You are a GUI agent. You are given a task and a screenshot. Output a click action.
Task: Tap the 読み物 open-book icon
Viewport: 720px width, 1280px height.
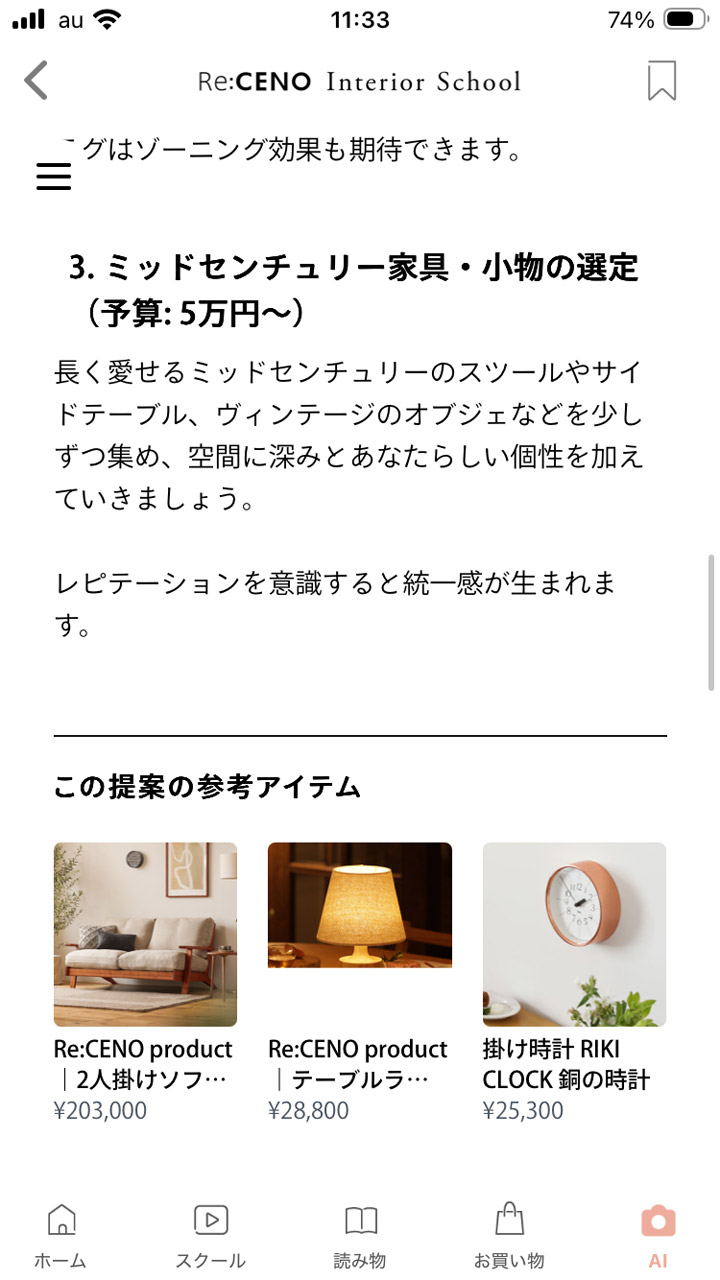(360, 1222)
